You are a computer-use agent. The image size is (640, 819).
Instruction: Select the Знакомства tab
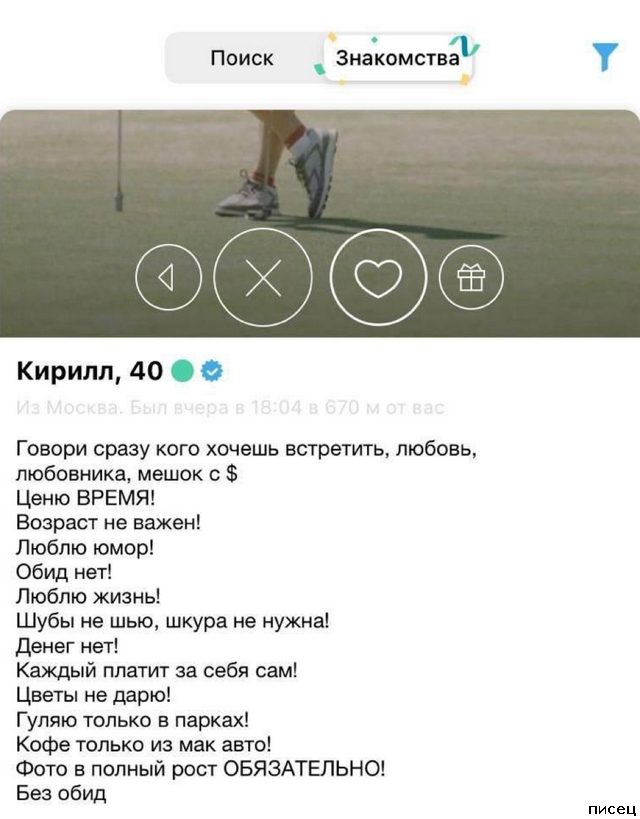click(398, 57)
